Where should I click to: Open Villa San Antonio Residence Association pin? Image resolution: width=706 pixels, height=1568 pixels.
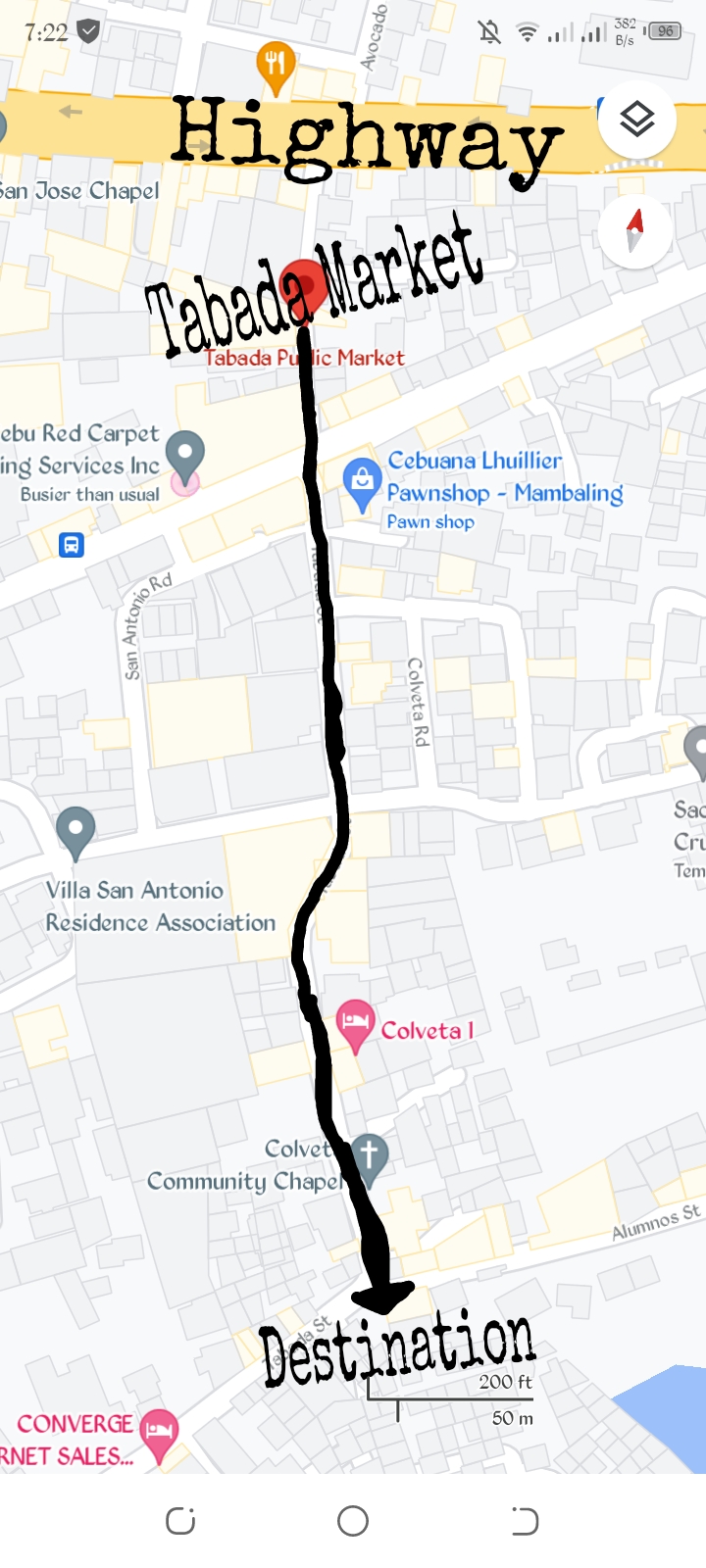(76, 831)
